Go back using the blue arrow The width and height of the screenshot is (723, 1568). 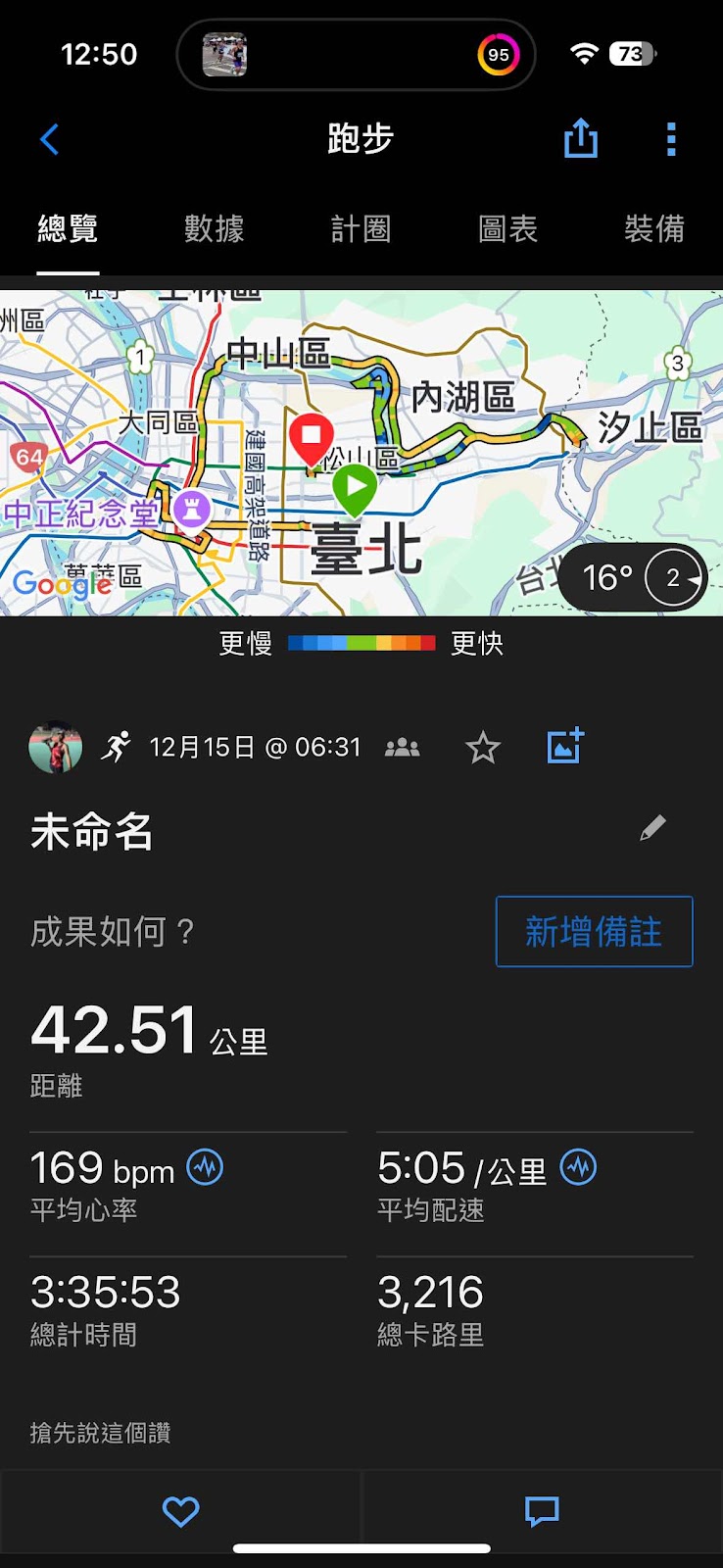(50, 139)
